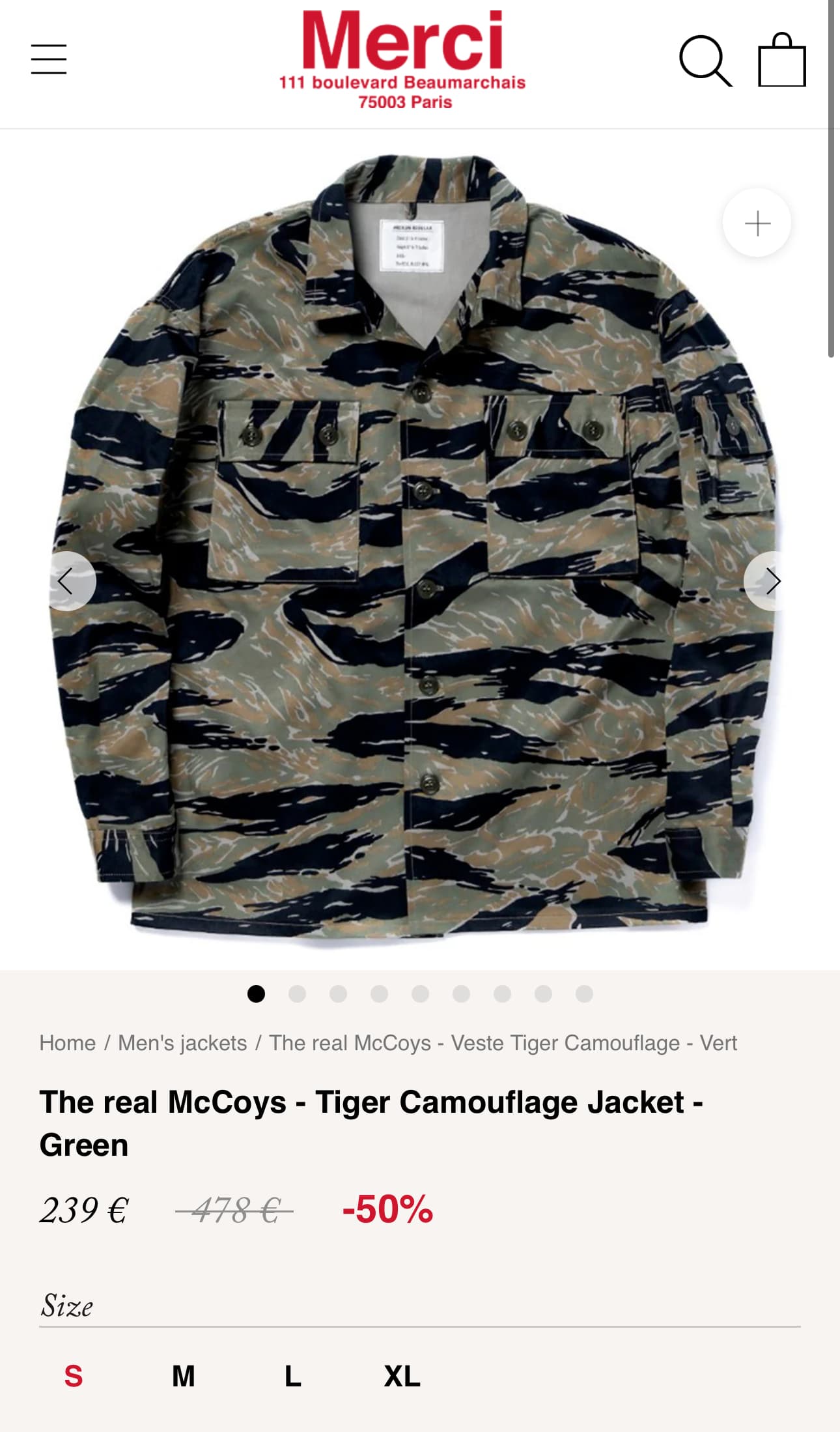Jump to second image dot
This screenshot has width=840, height=1432.
(x=297, y=994)
